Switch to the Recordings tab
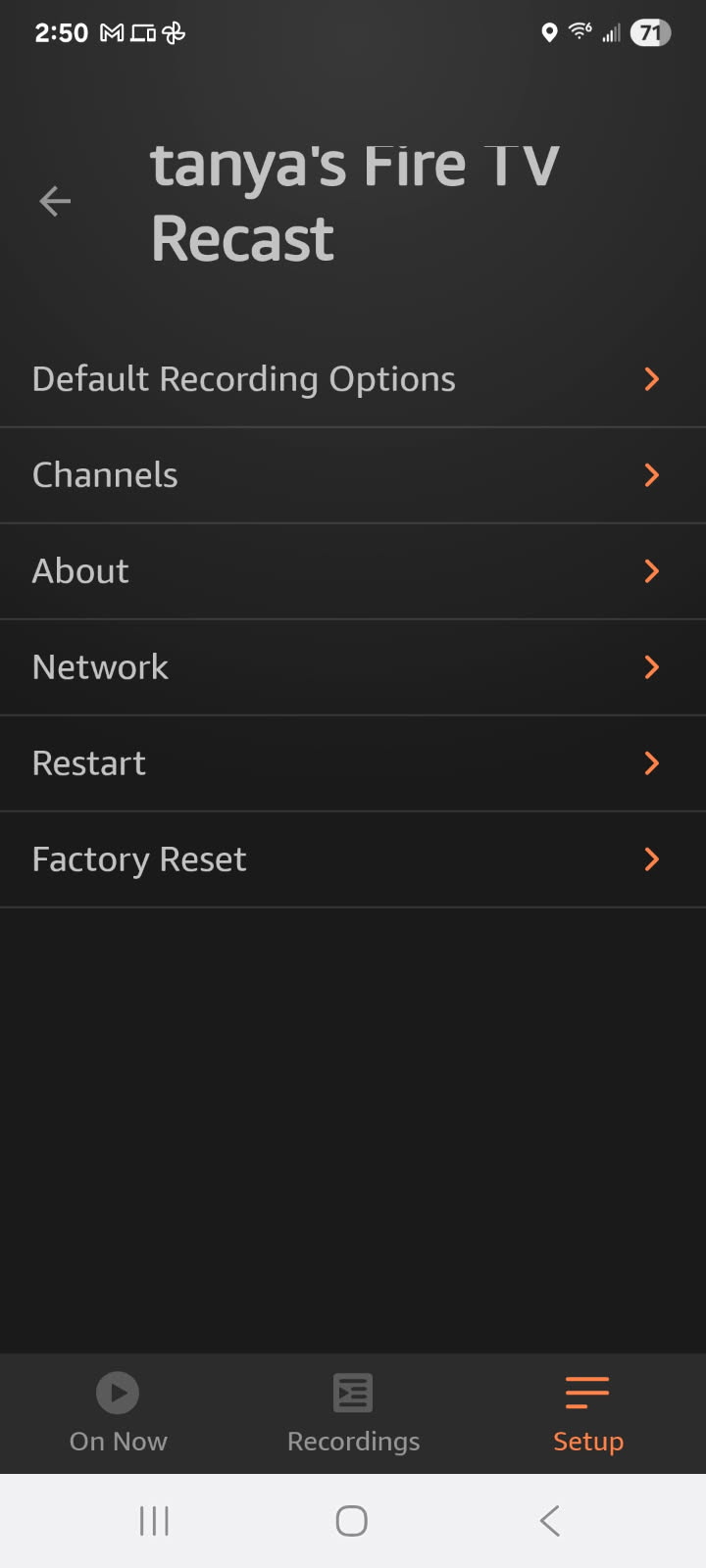 tap(353, 1413)
